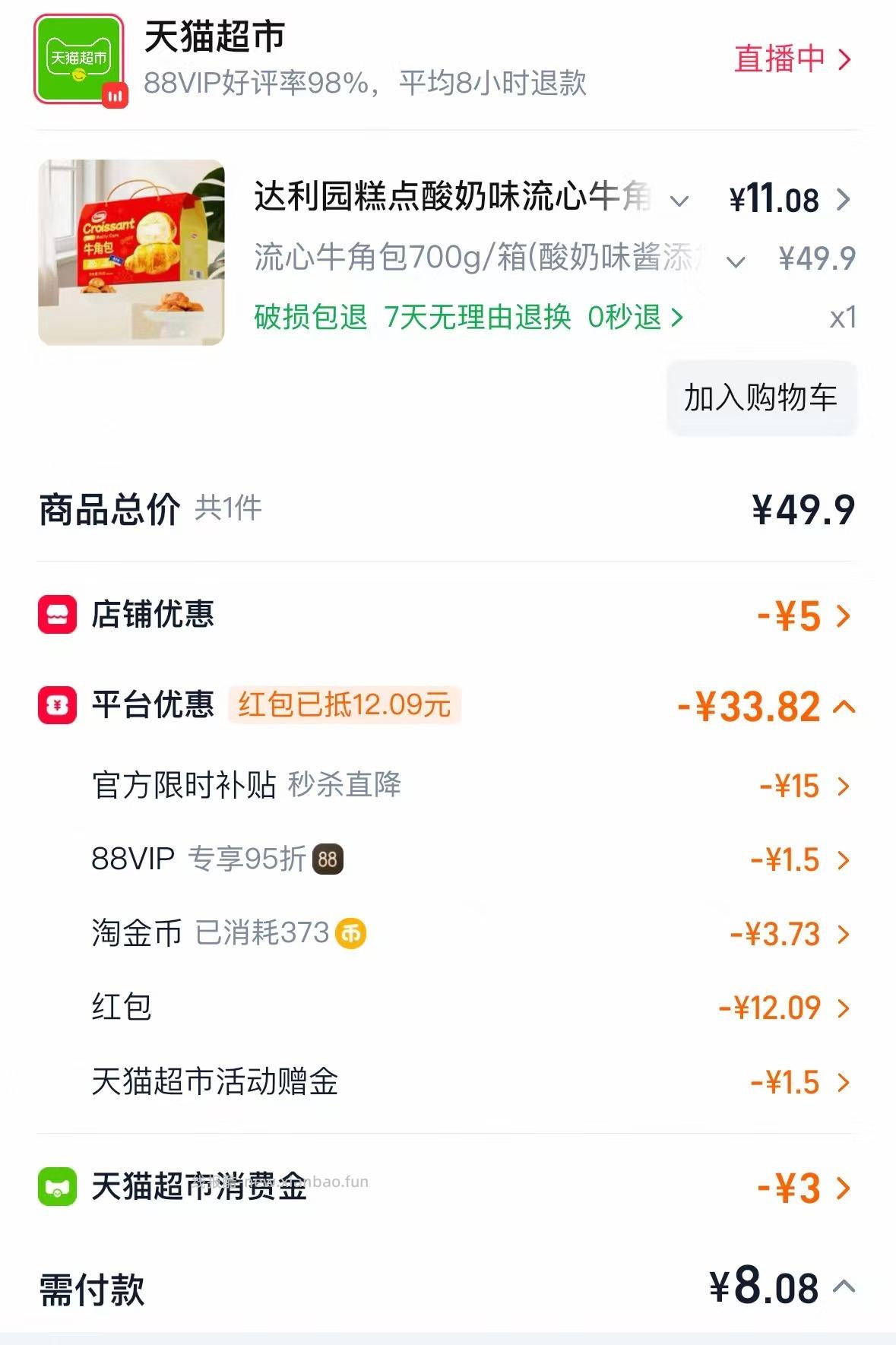Collapse the 平台优惠 discount breakdown
This screenshot has width=896, height=1345.
click(844, 707)
